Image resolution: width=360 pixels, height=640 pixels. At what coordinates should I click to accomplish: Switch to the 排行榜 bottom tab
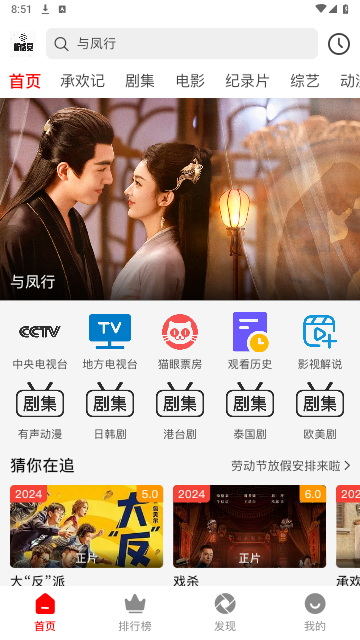135,613
